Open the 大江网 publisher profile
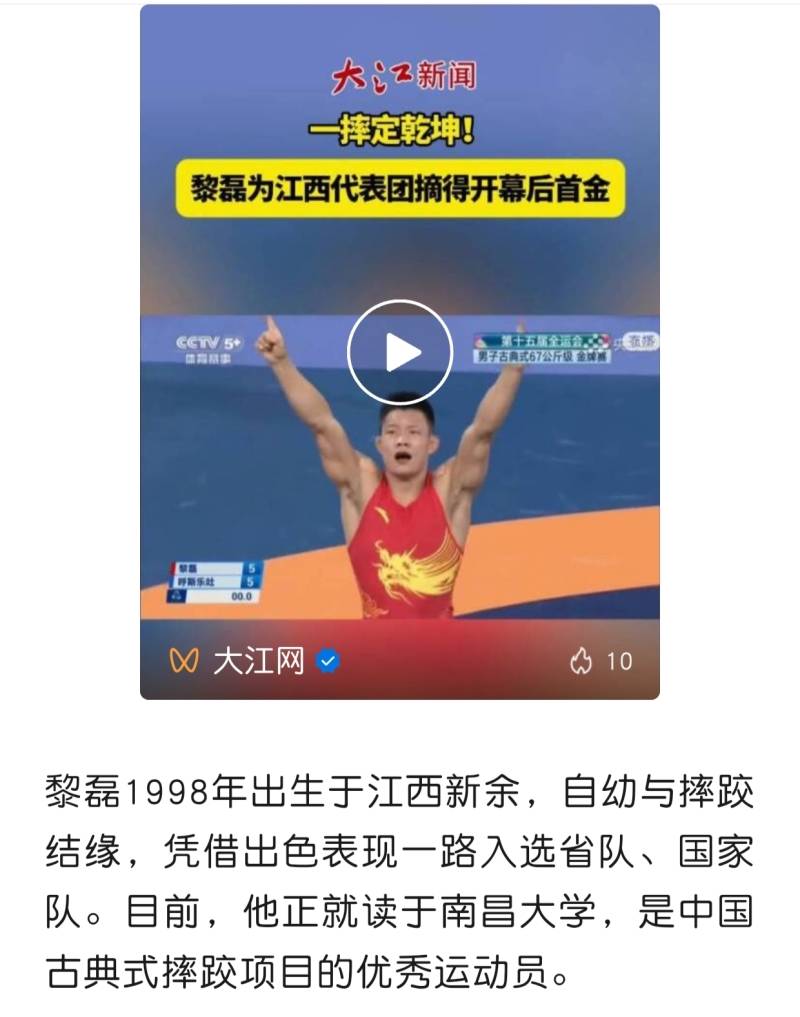 point(258,660)
